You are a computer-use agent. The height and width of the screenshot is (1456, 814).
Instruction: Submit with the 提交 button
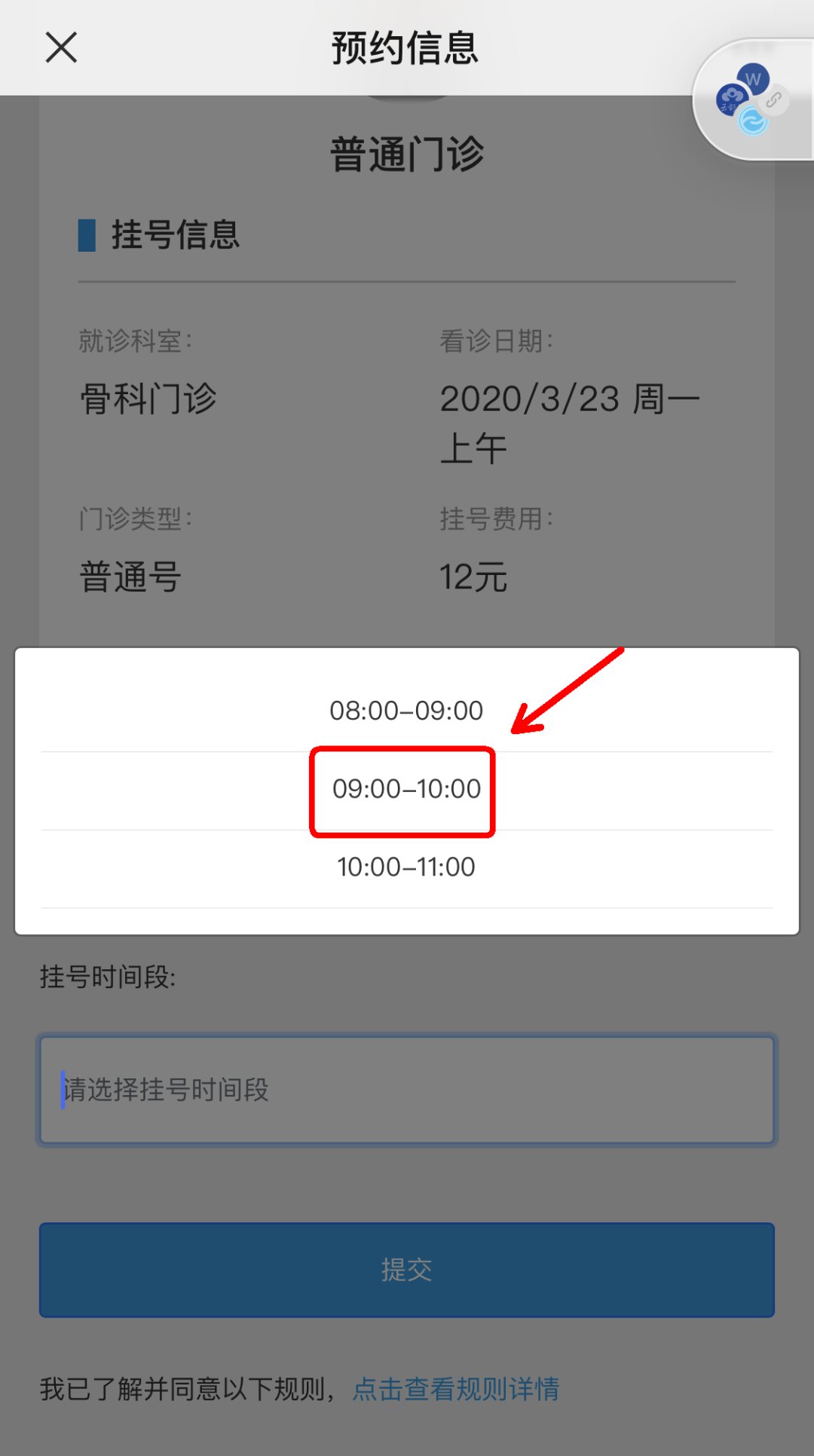[406, 1270]
